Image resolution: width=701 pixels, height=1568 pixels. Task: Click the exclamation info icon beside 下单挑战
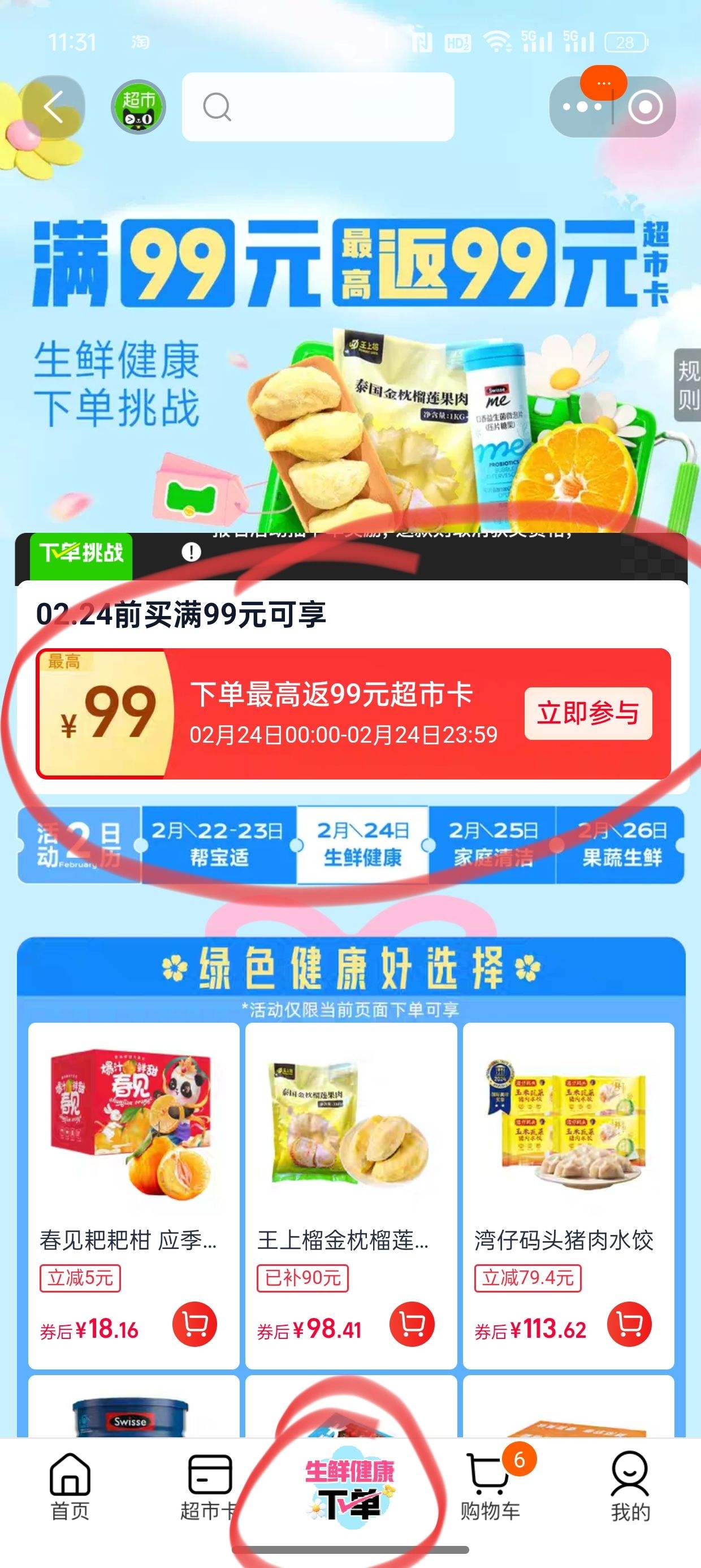(192, 551)
